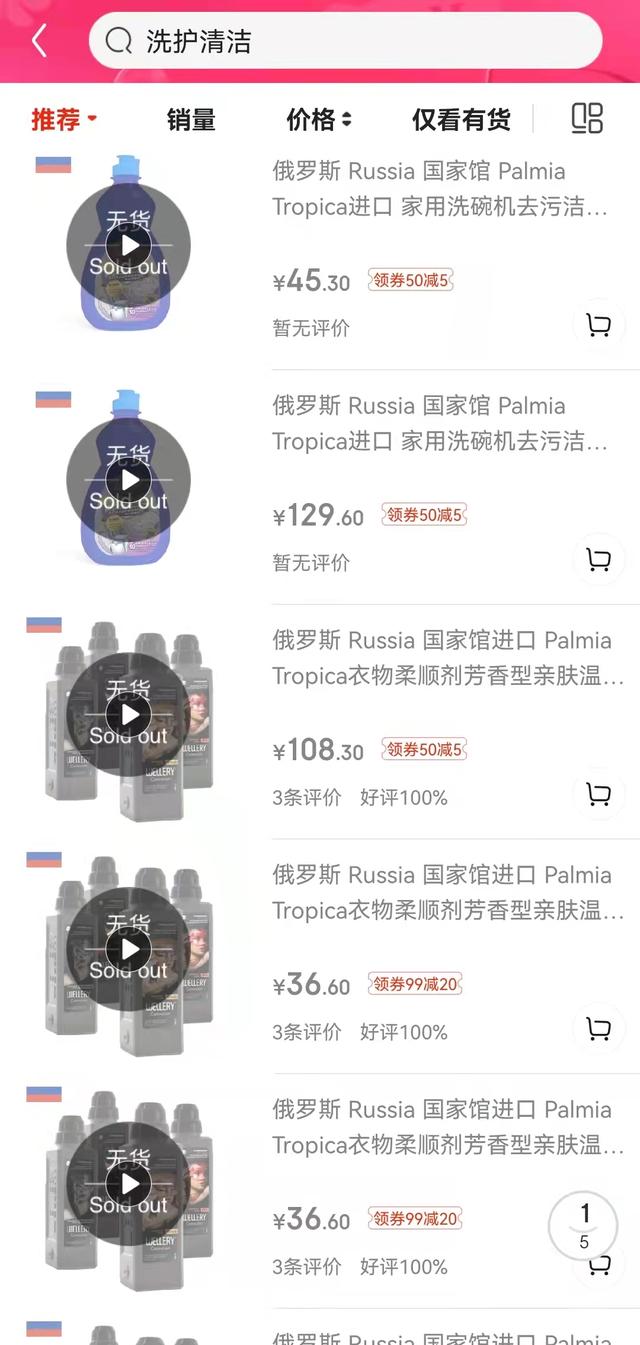
Task: Sort results by 价格
Action: [319, 120]
